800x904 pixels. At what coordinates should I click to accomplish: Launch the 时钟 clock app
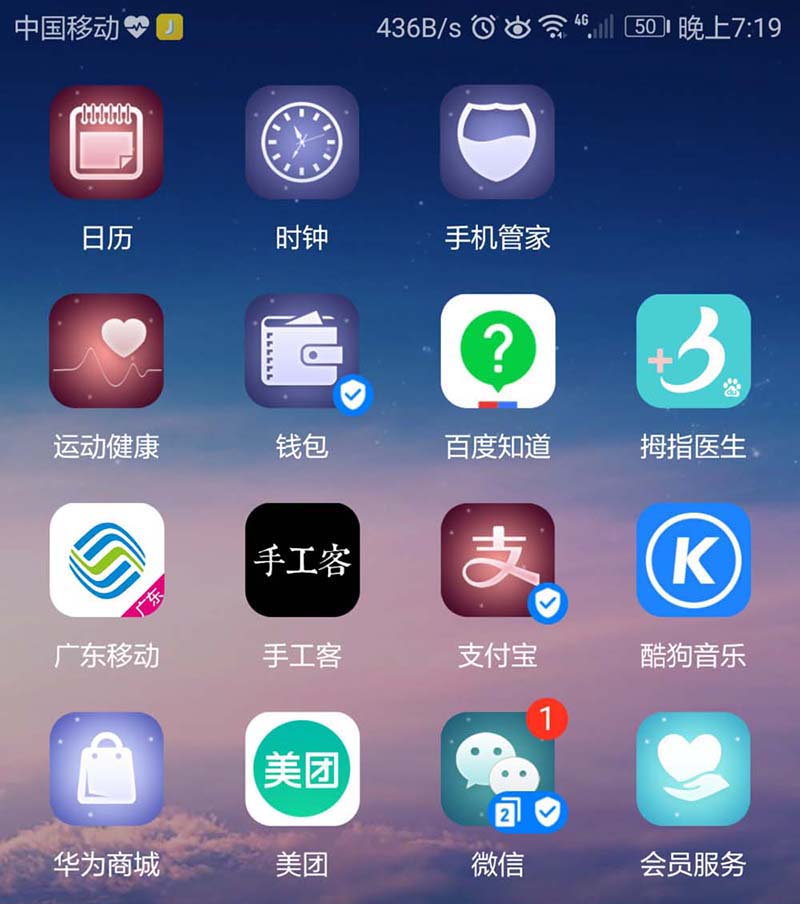(302, 142)
